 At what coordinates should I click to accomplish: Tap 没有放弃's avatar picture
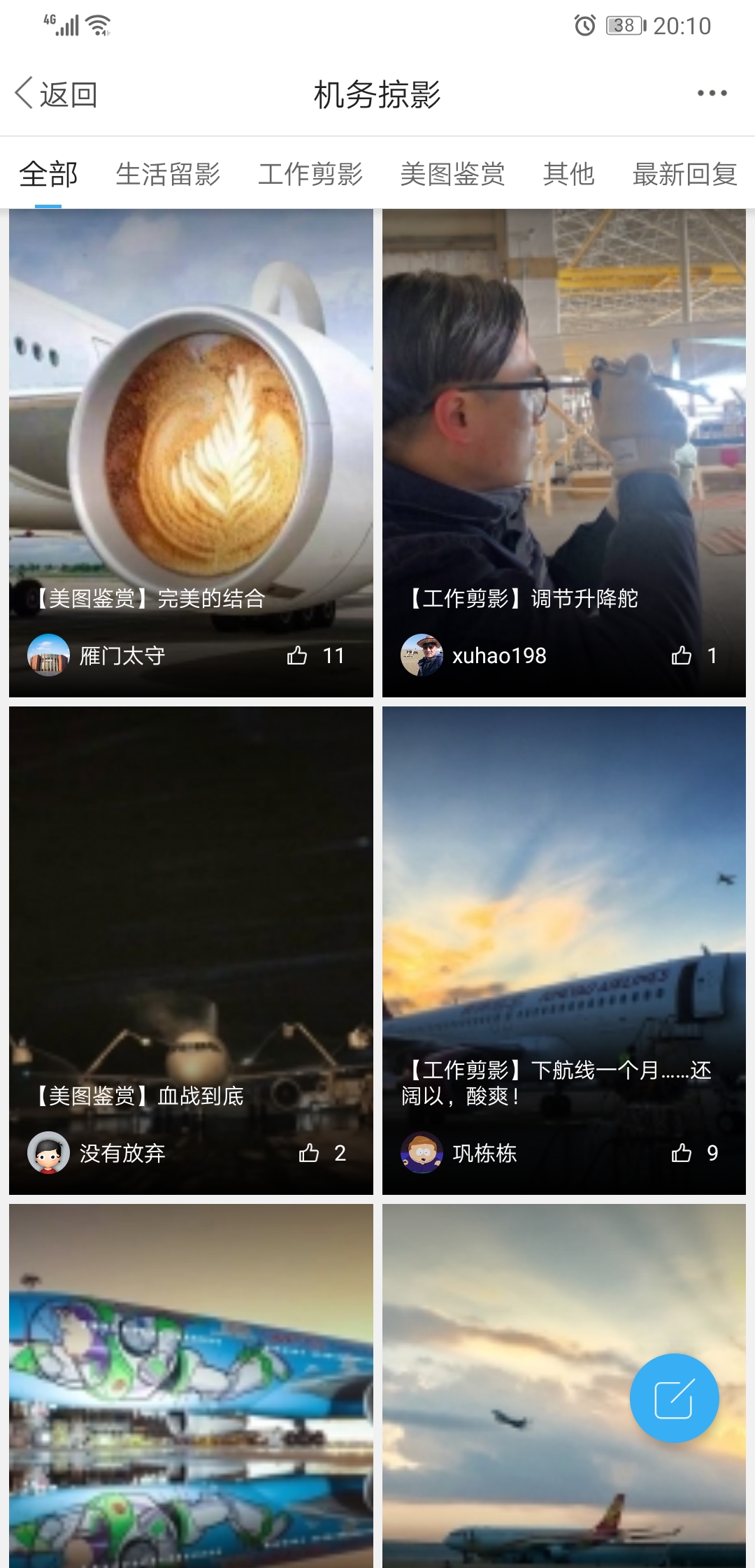click(x=48, y=1154)
